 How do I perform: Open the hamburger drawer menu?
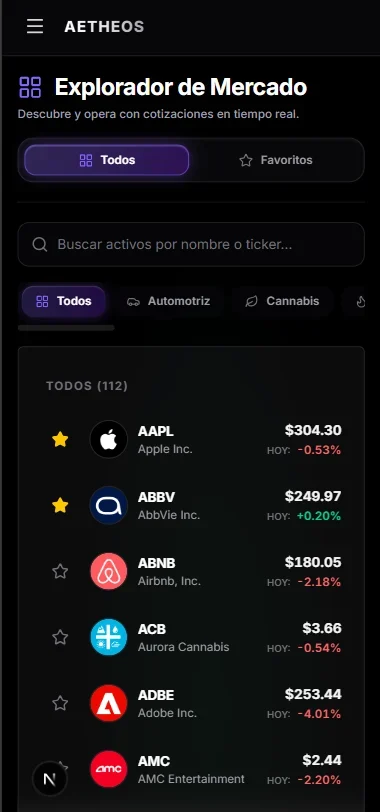(x=35, y=26)
